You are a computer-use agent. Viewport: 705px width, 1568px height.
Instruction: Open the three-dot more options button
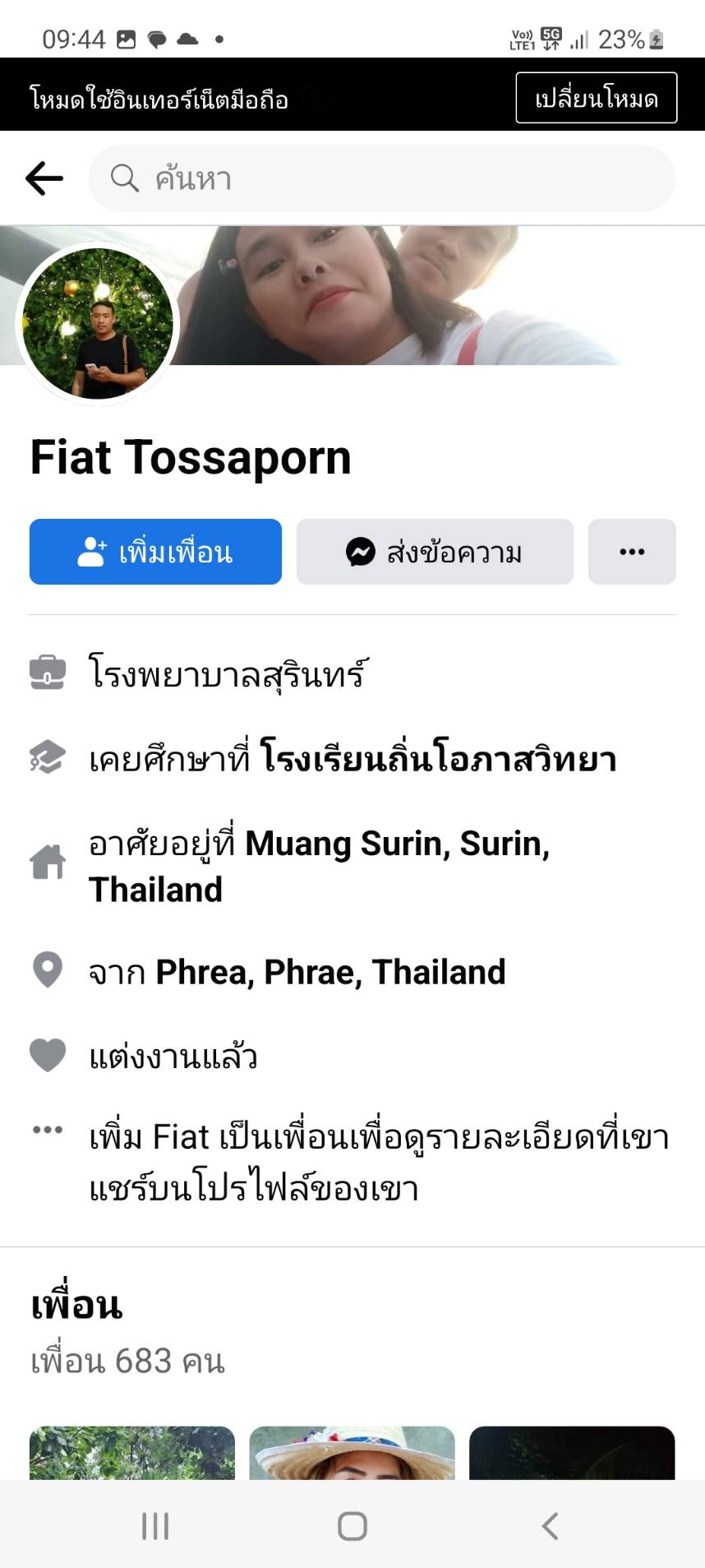pyautogui.click(x=631, y=552)
